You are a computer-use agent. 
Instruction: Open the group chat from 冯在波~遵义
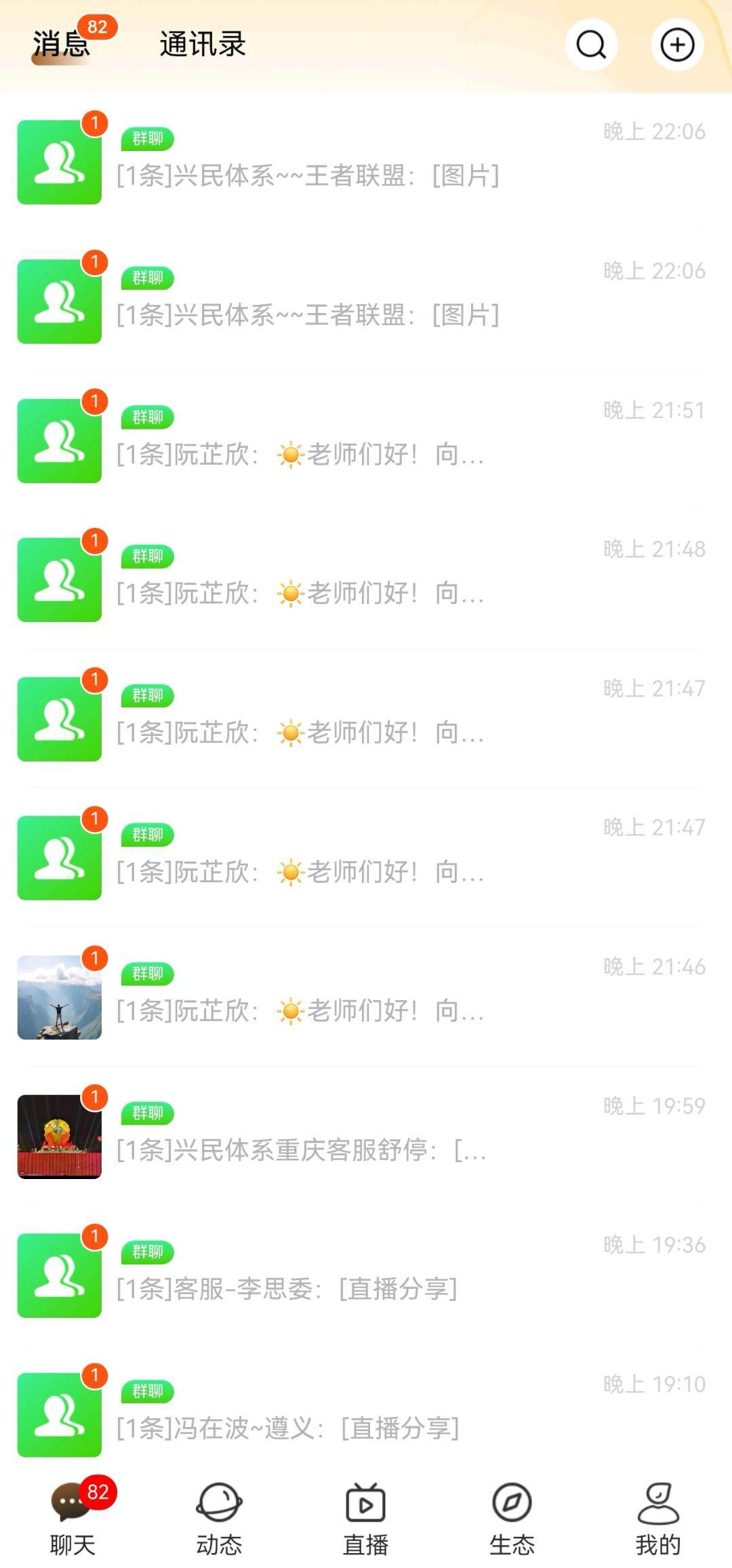pyautogui.click(x=366, y=1414)
